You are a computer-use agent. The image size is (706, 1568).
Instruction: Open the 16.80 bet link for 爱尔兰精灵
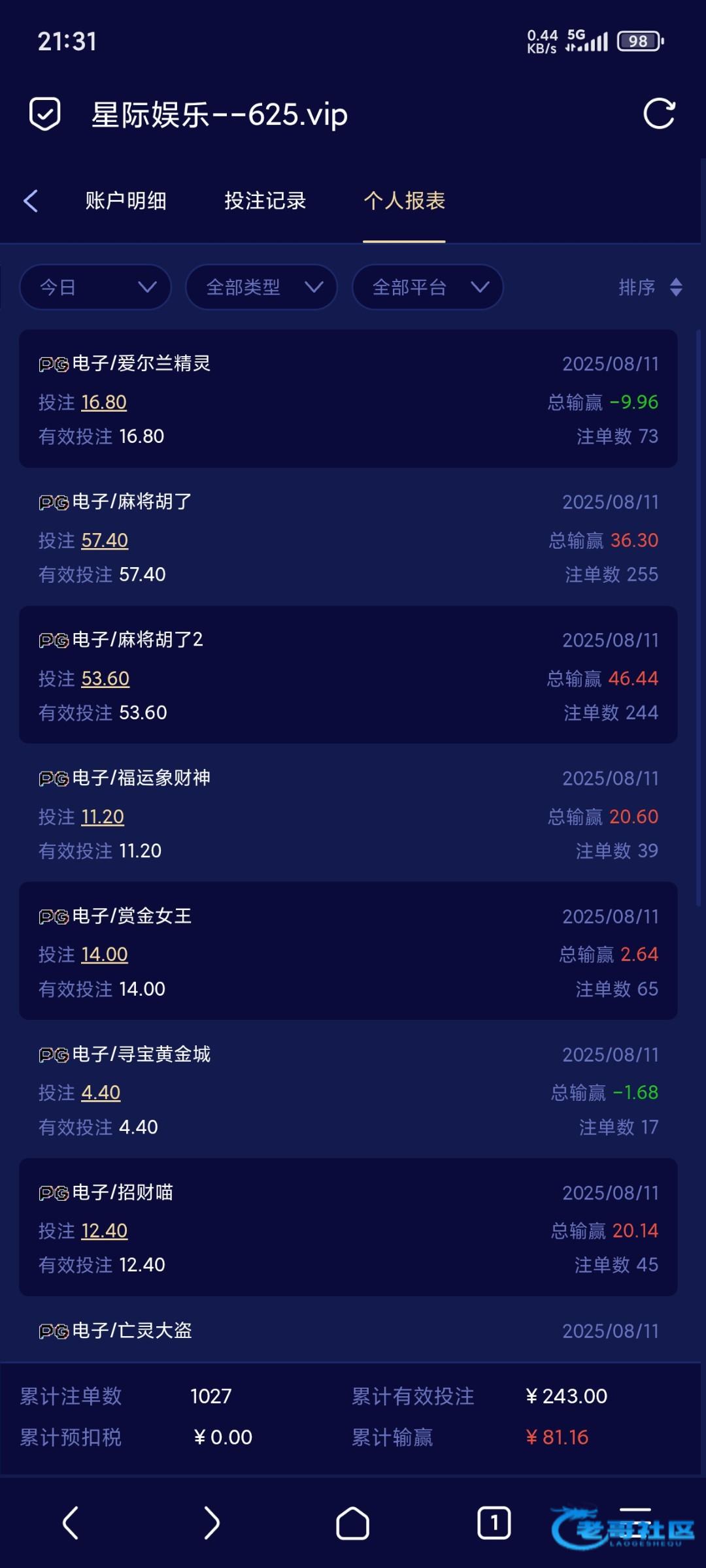[x=103, y=402]
